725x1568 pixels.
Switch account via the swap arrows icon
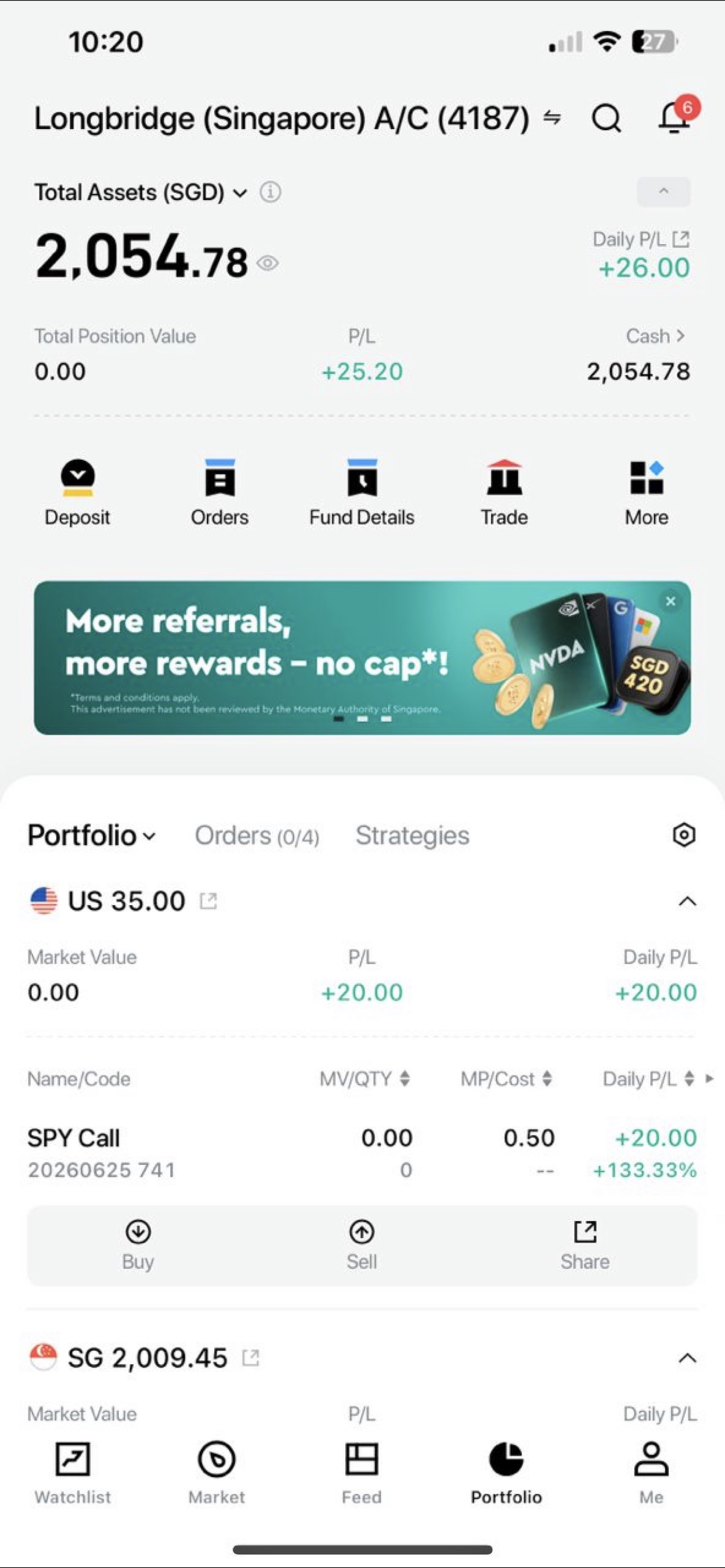[552, 117]
